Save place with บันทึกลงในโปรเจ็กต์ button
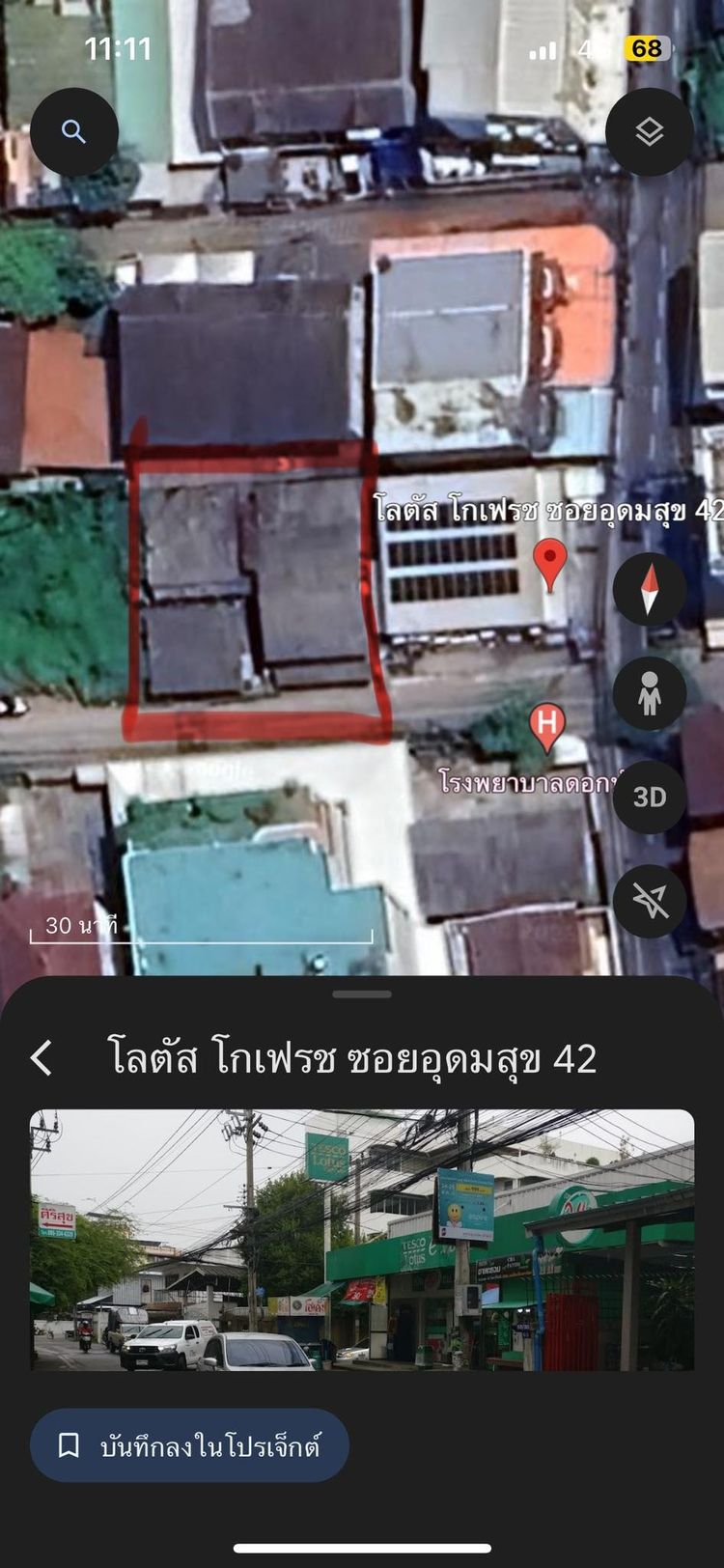 [x=189, y=1445]
